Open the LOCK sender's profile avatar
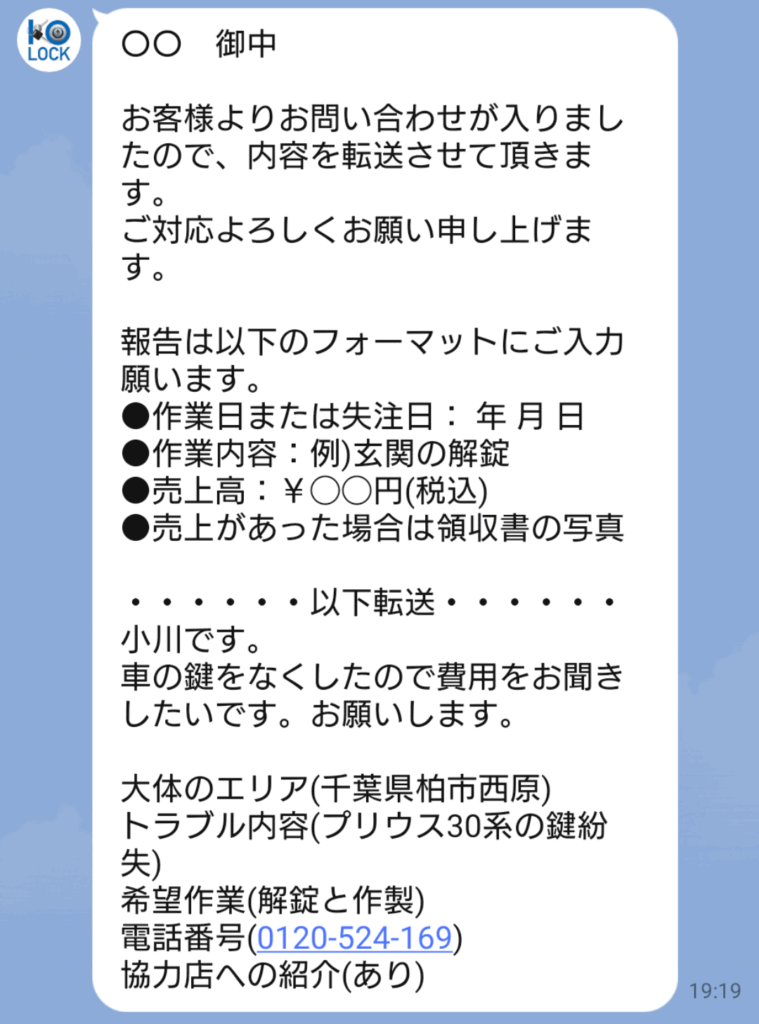The width and height of the screenshot is (759, 1024). (x=49, y=43)
